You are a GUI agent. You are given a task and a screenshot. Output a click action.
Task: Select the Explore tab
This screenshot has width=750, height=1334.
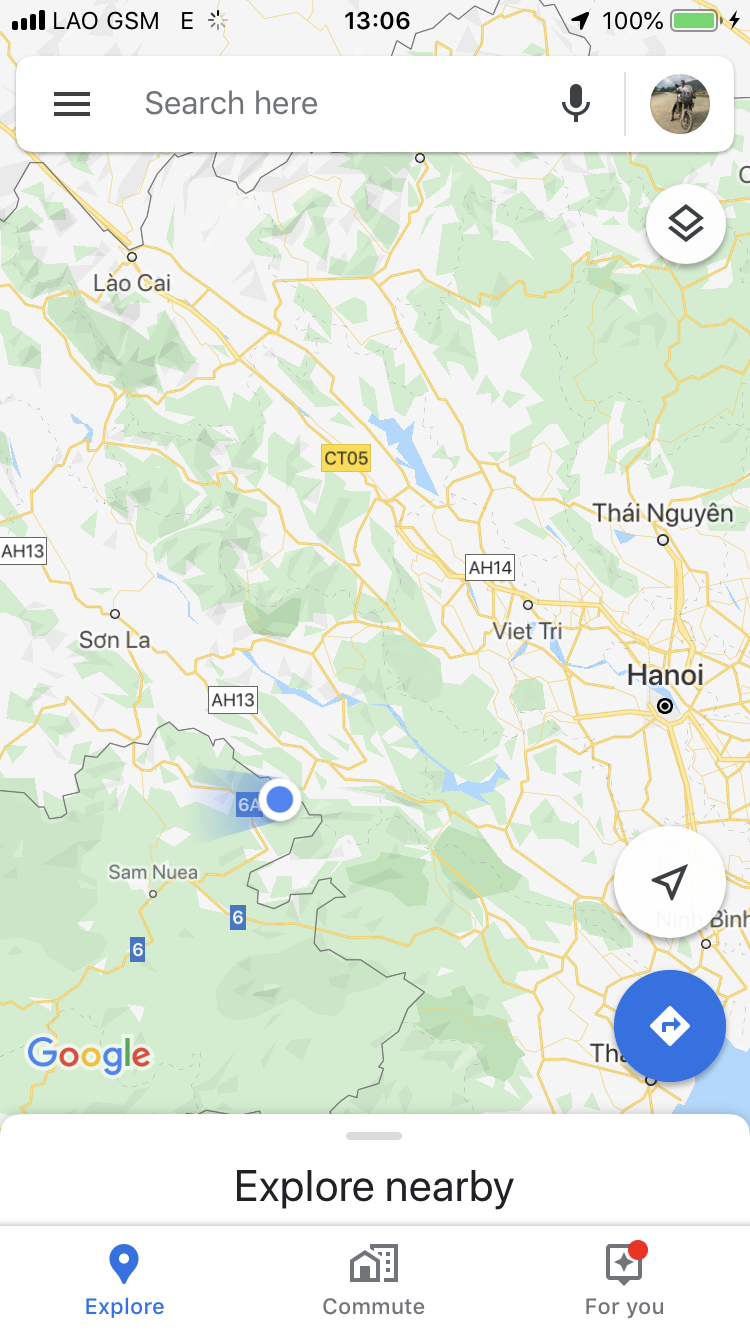124,1280
